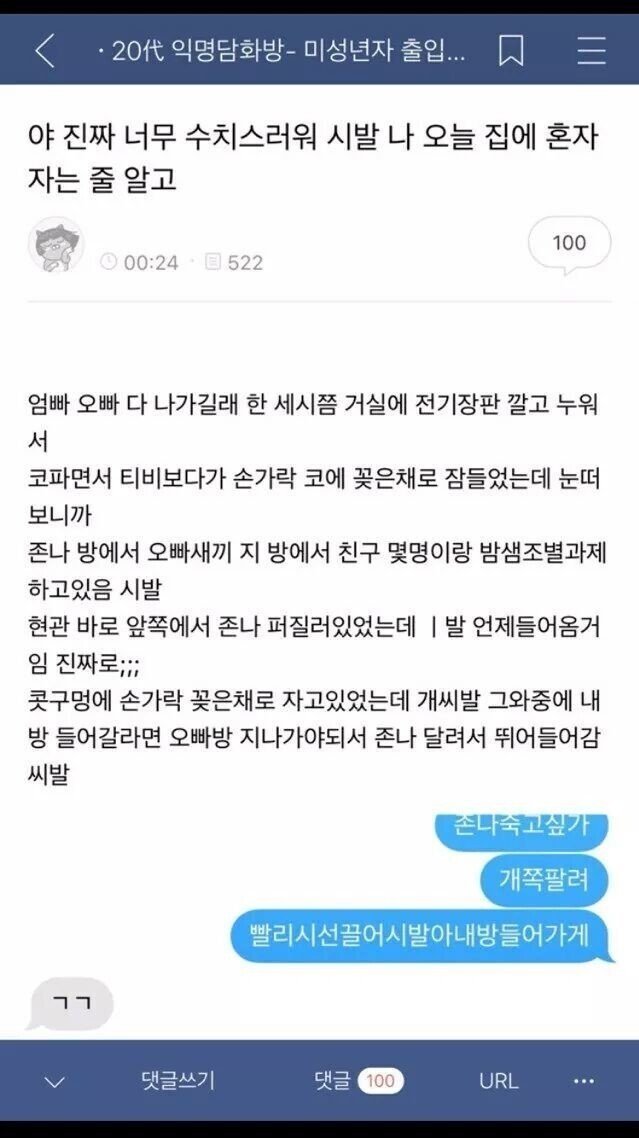Screen dimensions: 639x1138
Task: Open the 100 comments bubble
Action: click(569, 245)
